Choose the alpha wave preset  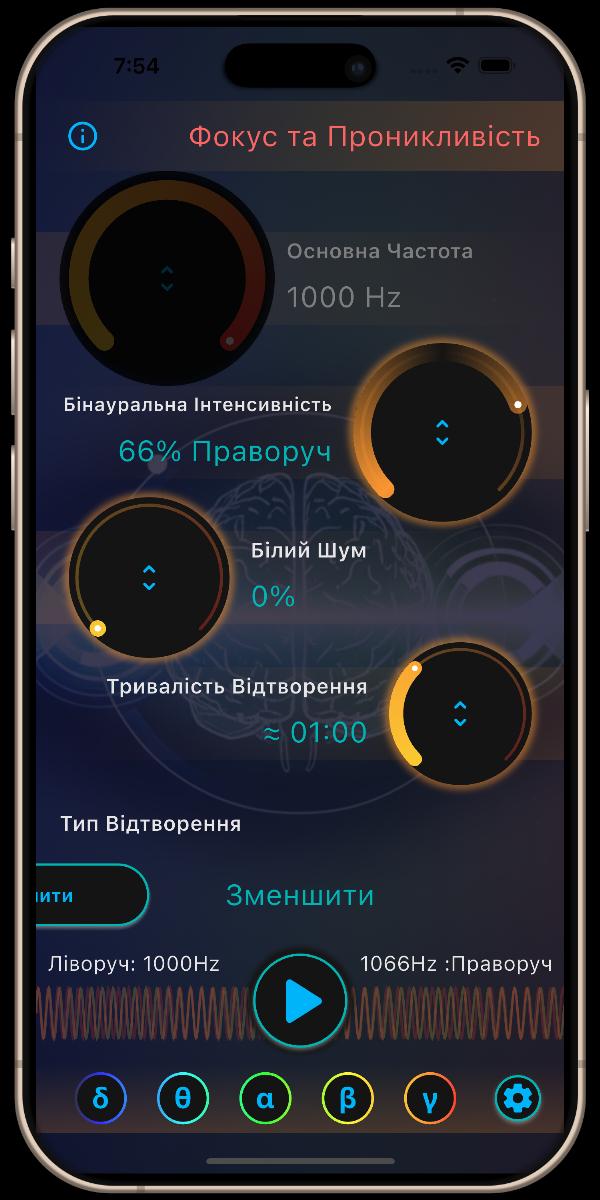265,1100
